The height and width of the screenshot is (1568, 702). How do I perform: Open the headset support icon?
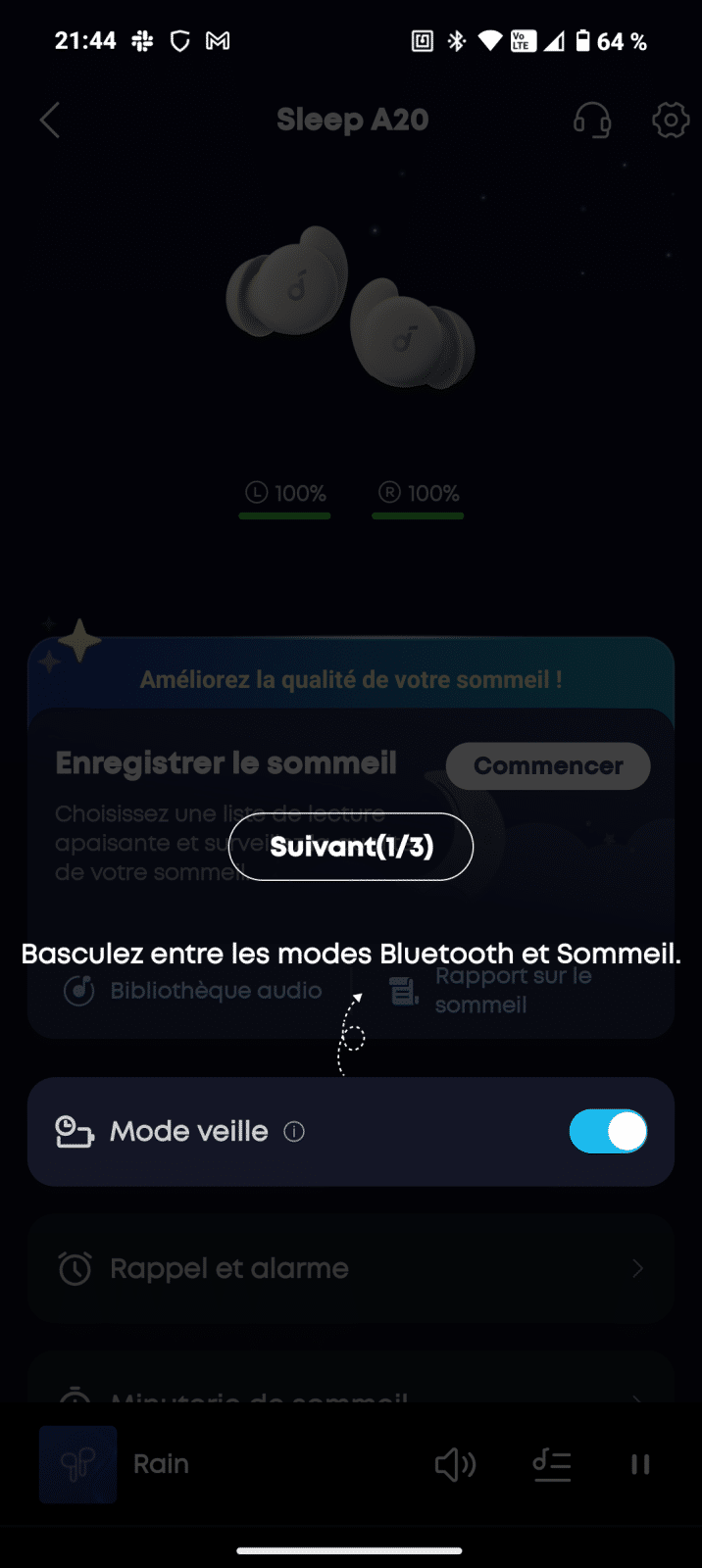592,121
